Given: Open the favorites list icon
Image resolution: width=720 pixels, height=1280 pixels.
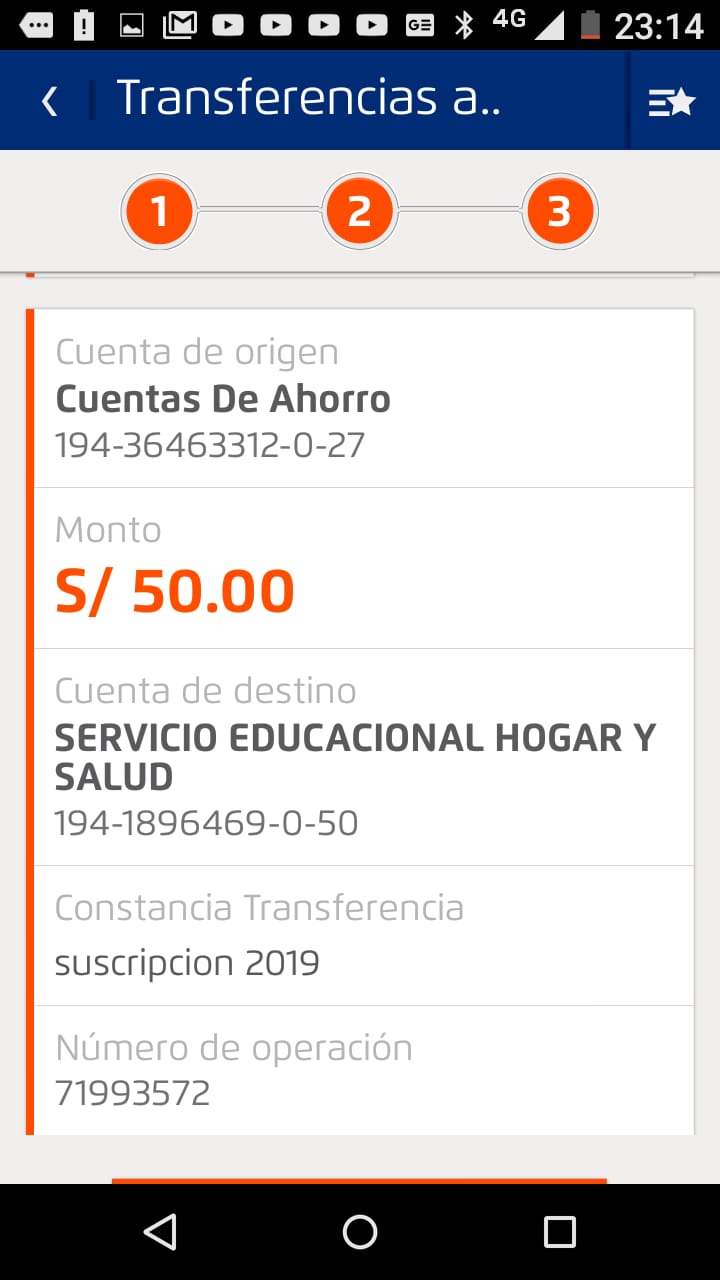Looking at the screenshot, I should click(x=671, y=101).
